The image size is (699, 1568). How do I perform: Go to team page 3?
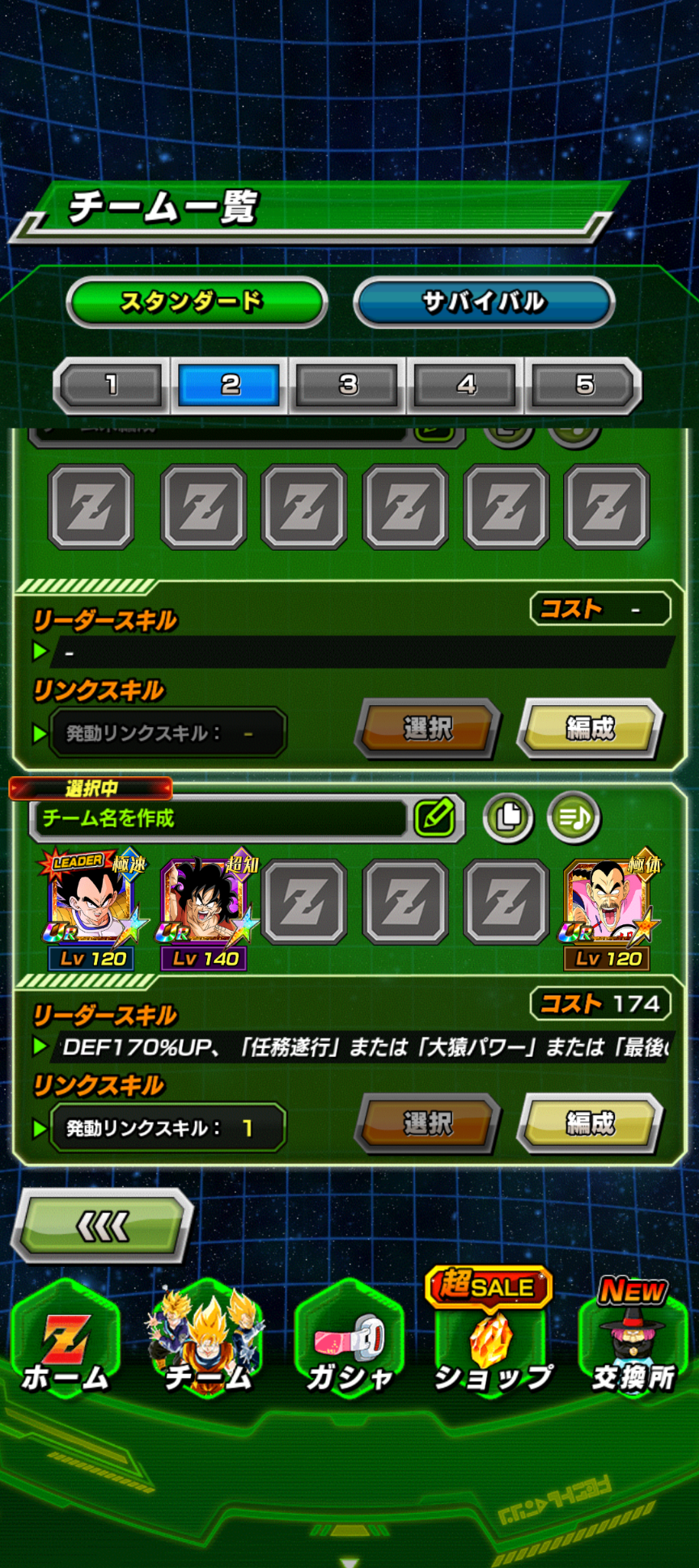point(348,385)
